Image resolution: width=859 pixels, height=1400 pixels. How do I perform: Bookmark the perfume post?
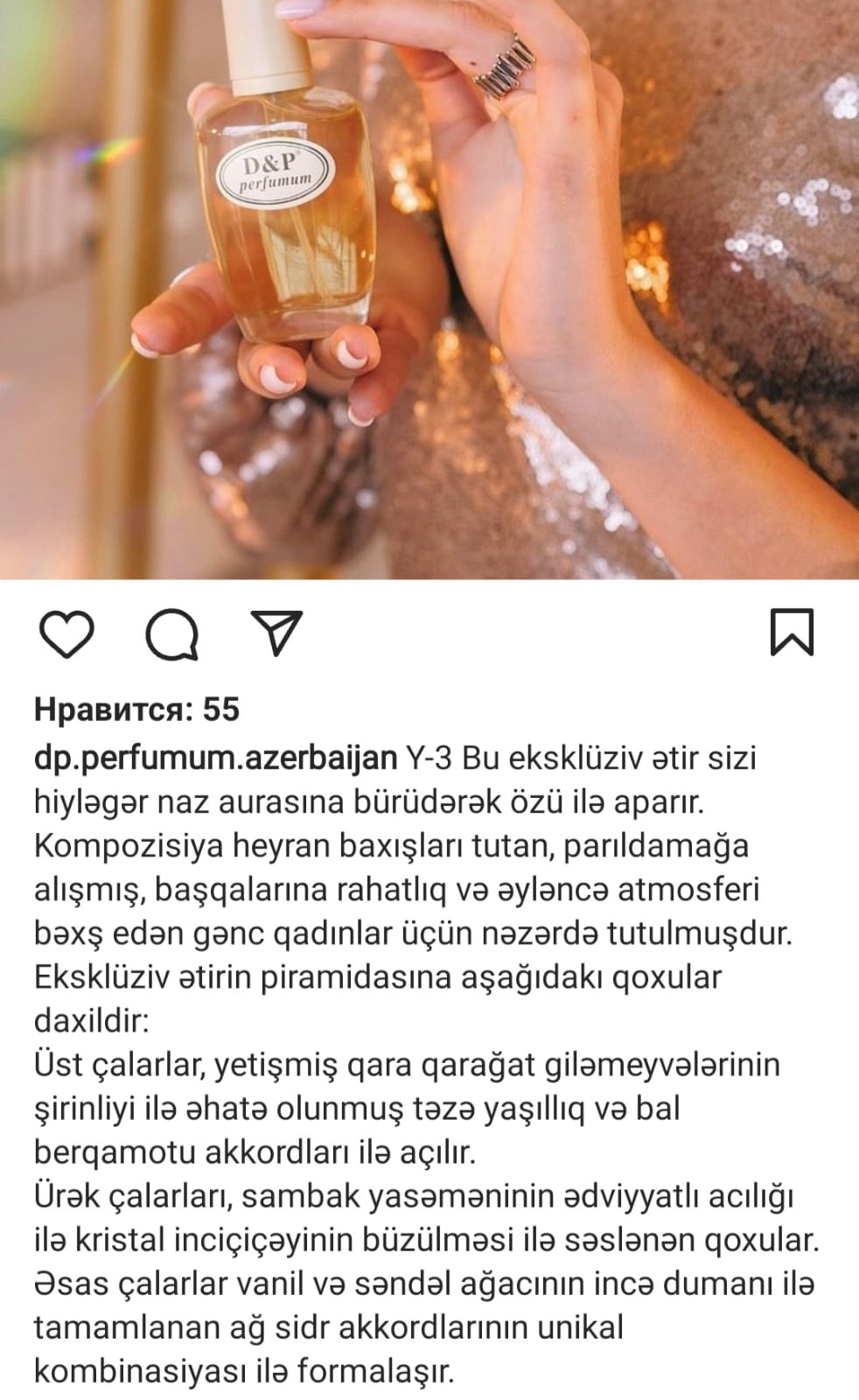792,633
